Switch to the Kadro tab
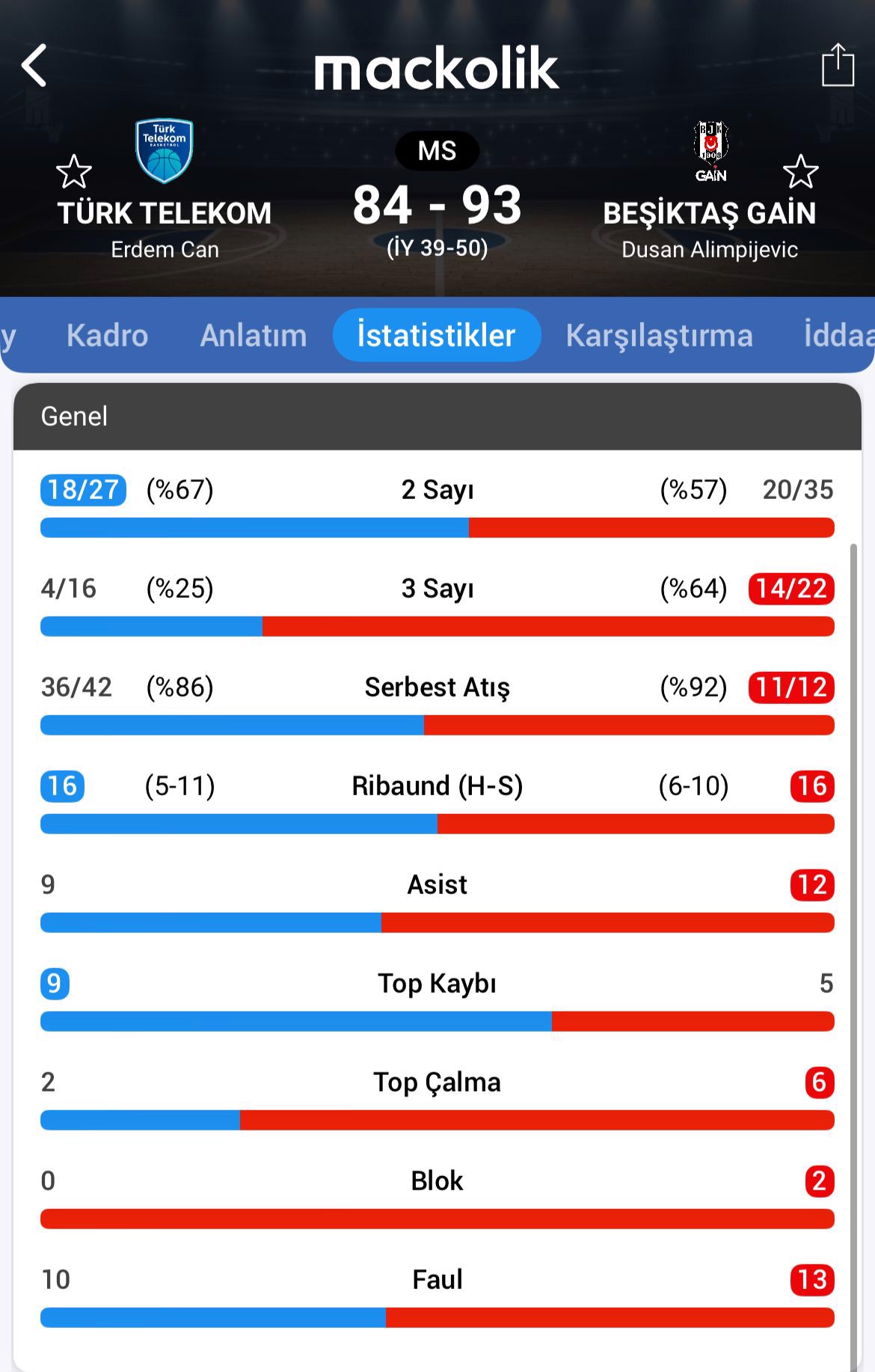Viewport: 875px width, 1372px height. (107, 335)
